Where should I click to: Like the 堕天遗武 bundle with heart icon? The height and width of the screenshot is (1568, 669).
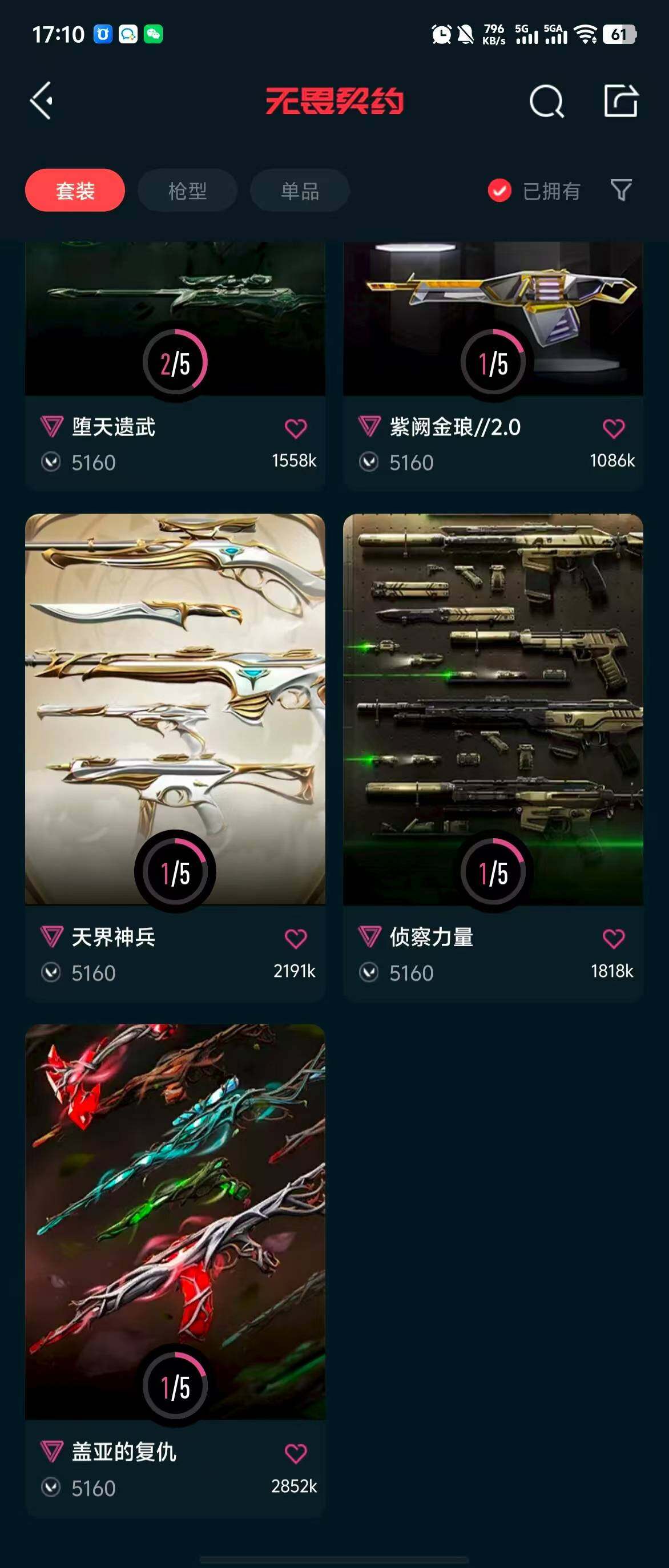pos(296,429)
